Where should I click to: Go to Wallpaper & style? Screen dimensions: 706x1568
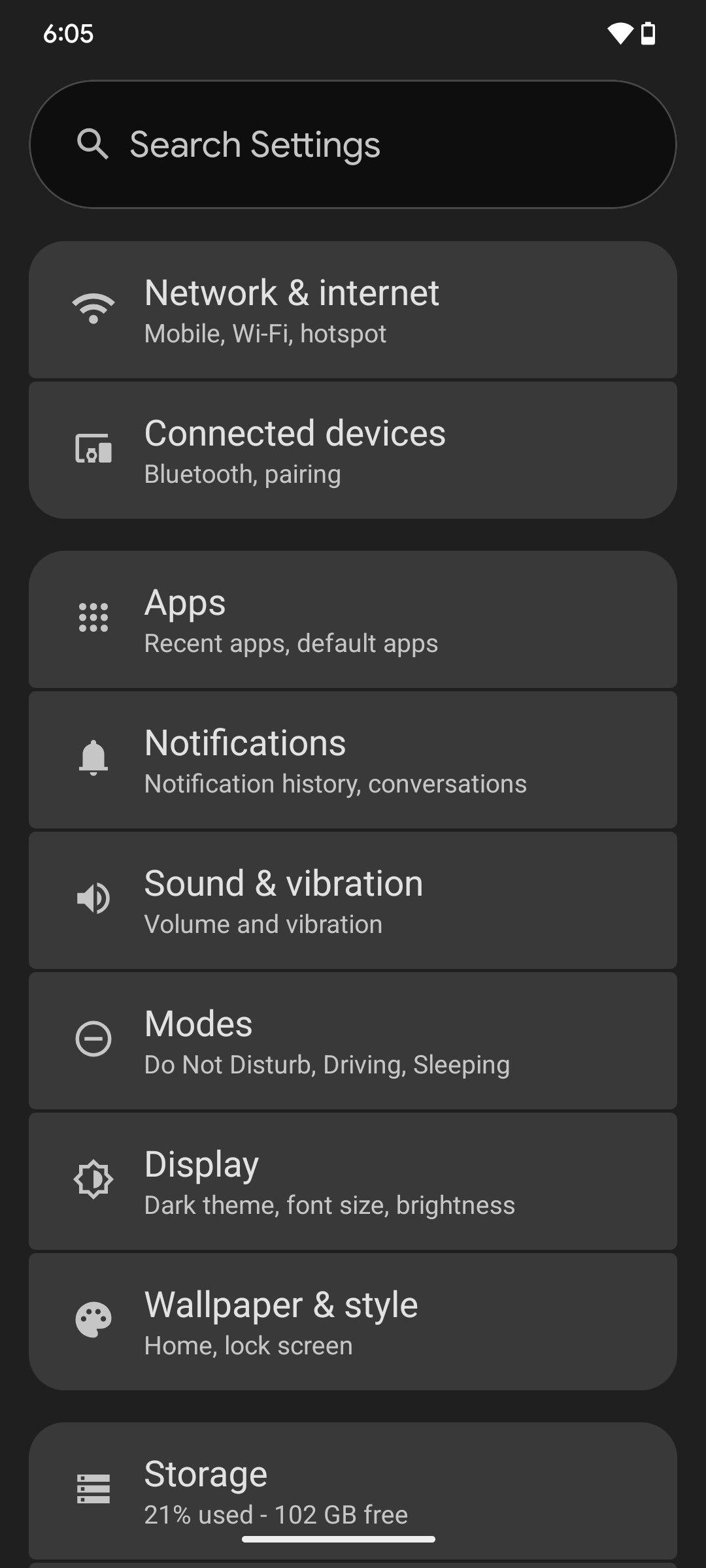point(353,1322)
